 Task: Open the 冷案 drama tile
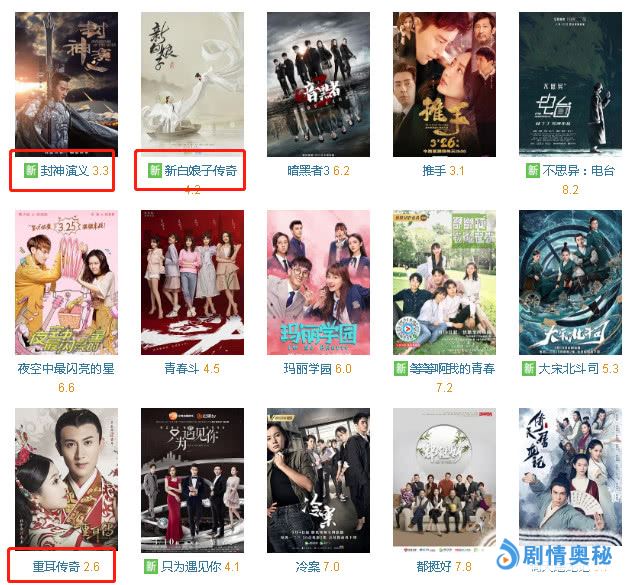tap(318, 480)
